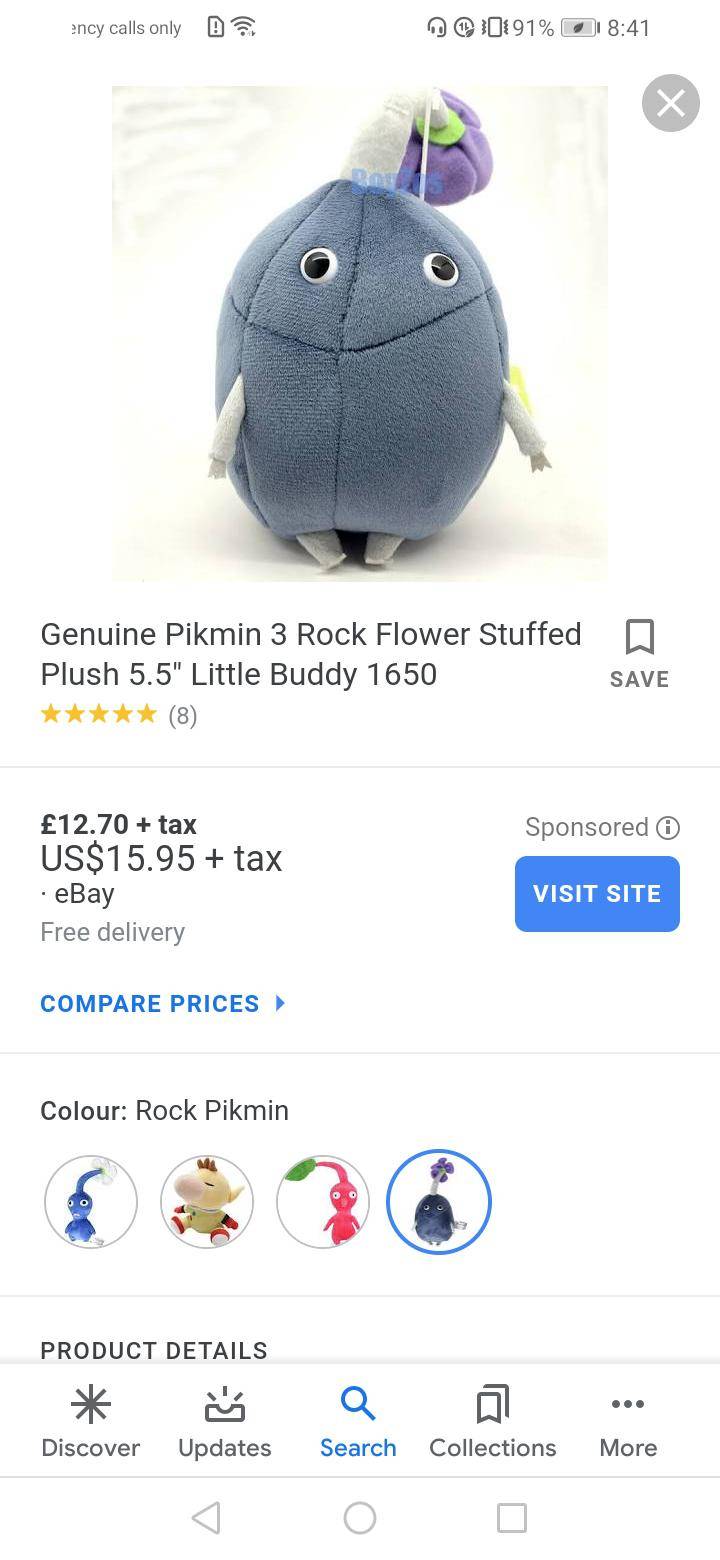Tap the system back button
The image size is (720, 1560).
[x=206, y=1518]
